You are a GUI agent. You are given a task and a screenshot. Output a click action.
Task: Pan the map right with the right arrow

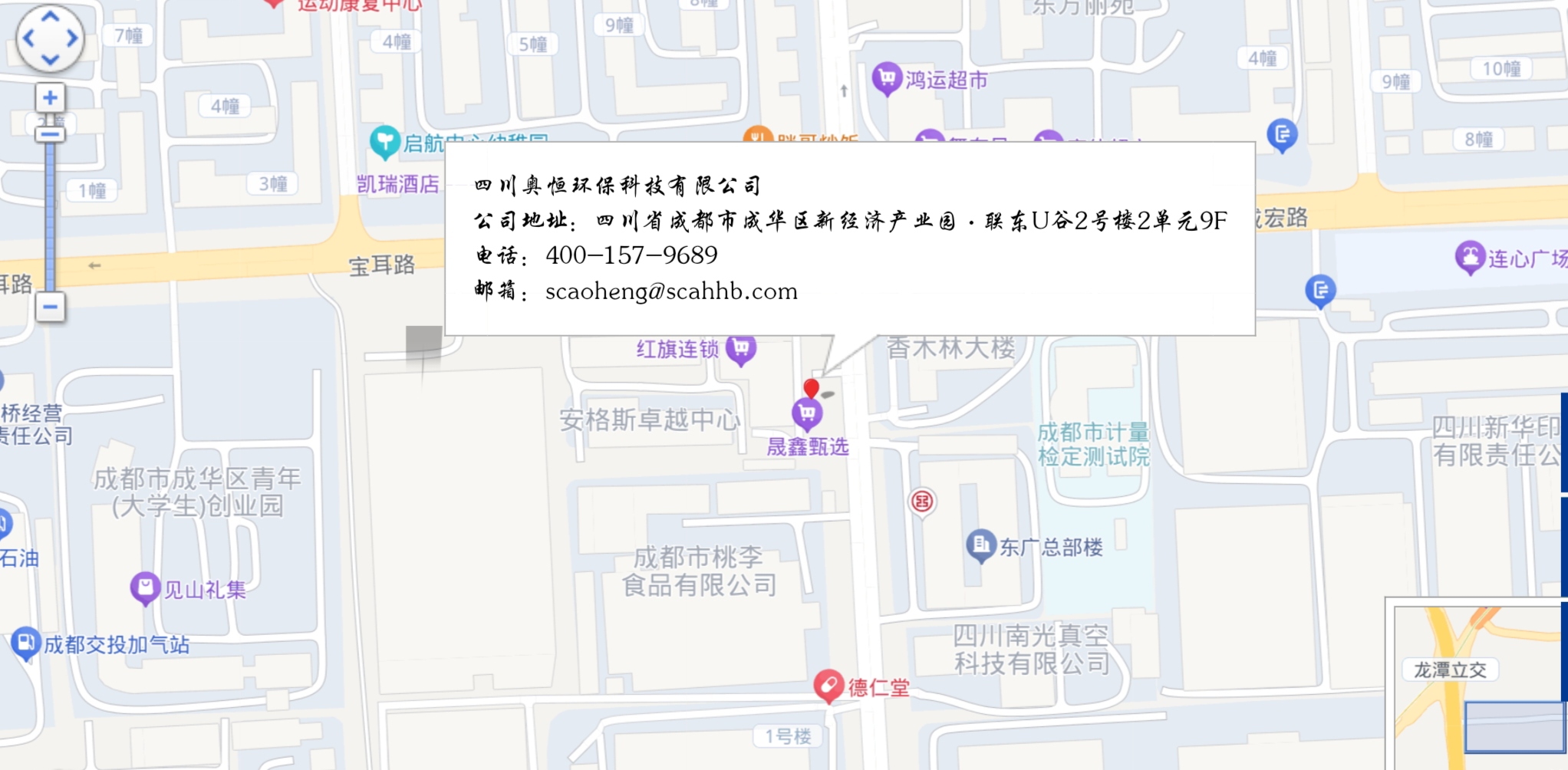click(73, 38)
